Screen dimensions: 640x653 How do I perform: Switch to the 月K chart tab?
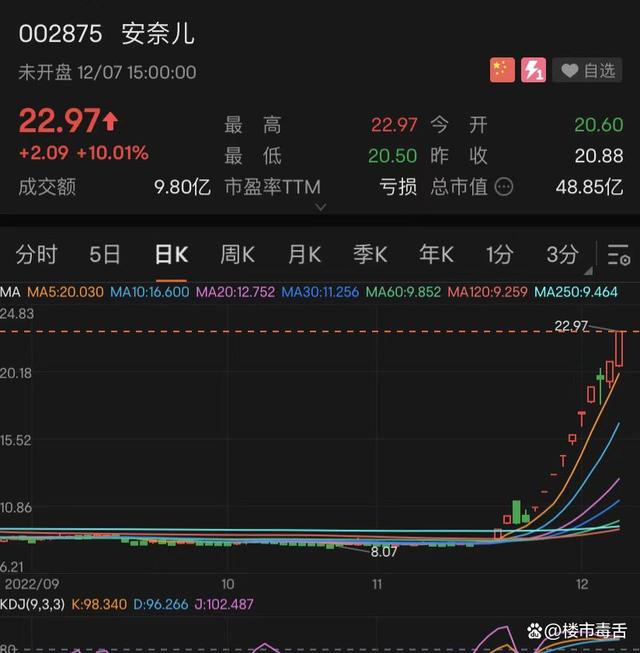click(304, 255)
